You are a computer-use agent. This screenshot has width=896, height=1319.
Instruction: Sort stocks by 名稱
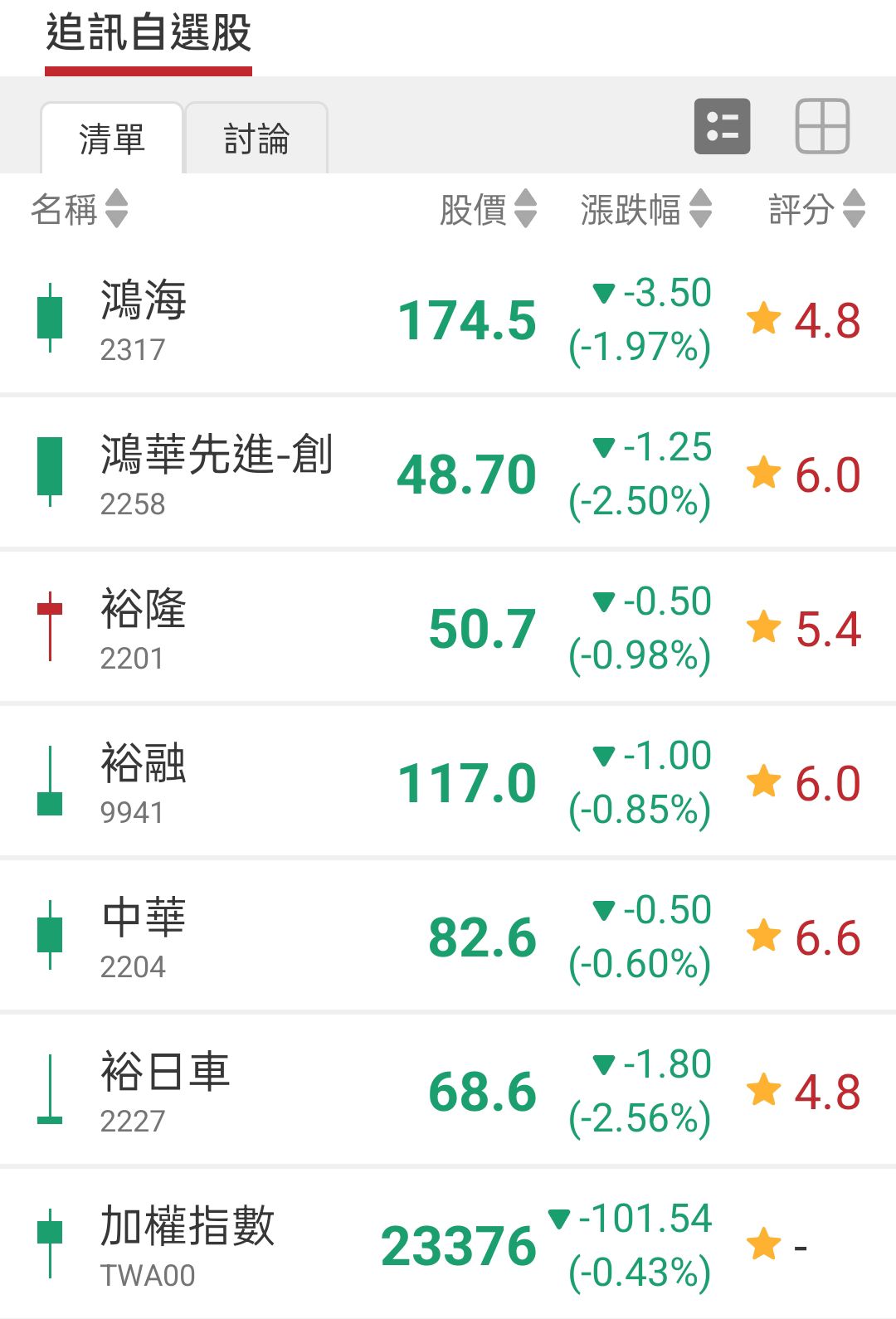80,209
